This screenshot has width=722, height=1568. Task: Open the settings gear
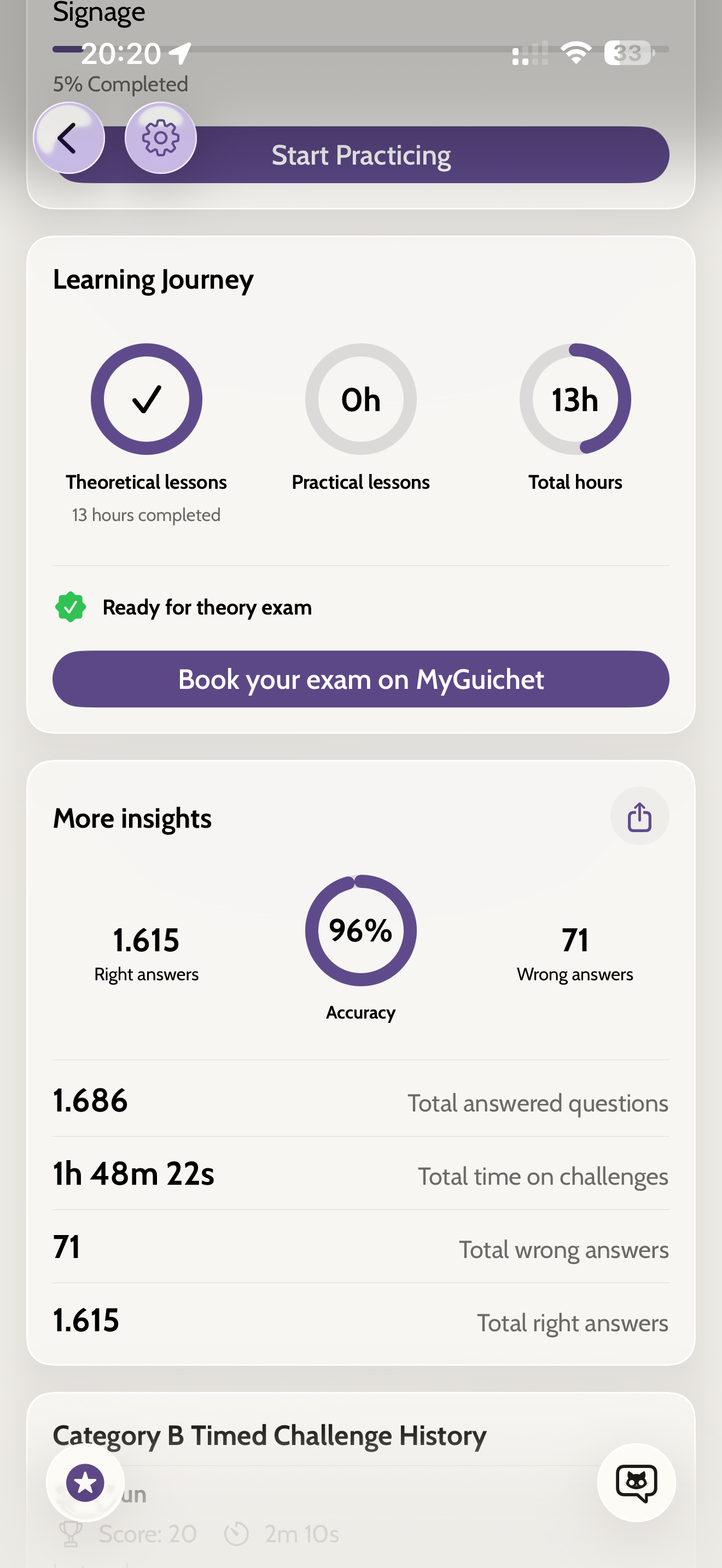[x=161, y=138]
